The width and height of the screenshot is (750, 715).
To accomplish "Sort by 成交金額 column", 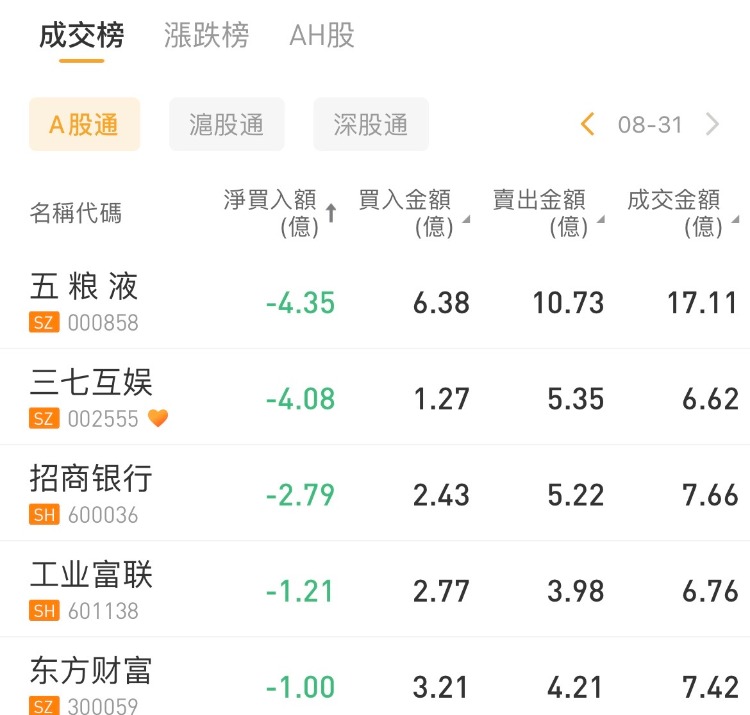I will coord(682,213).
